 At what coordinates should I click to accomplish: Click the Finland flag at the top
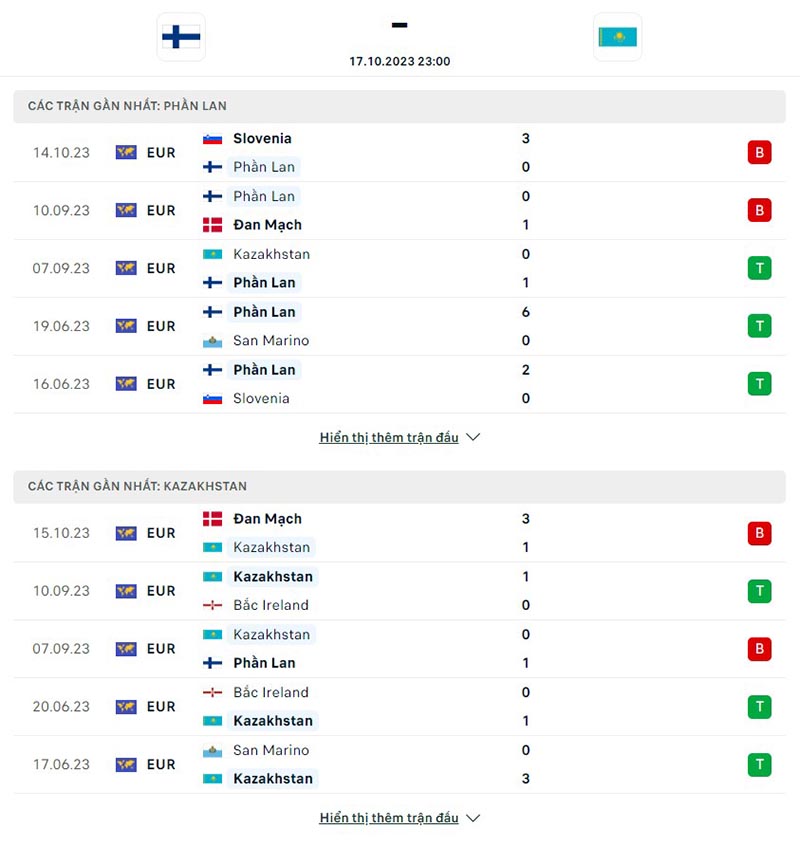tap(181, 36)
